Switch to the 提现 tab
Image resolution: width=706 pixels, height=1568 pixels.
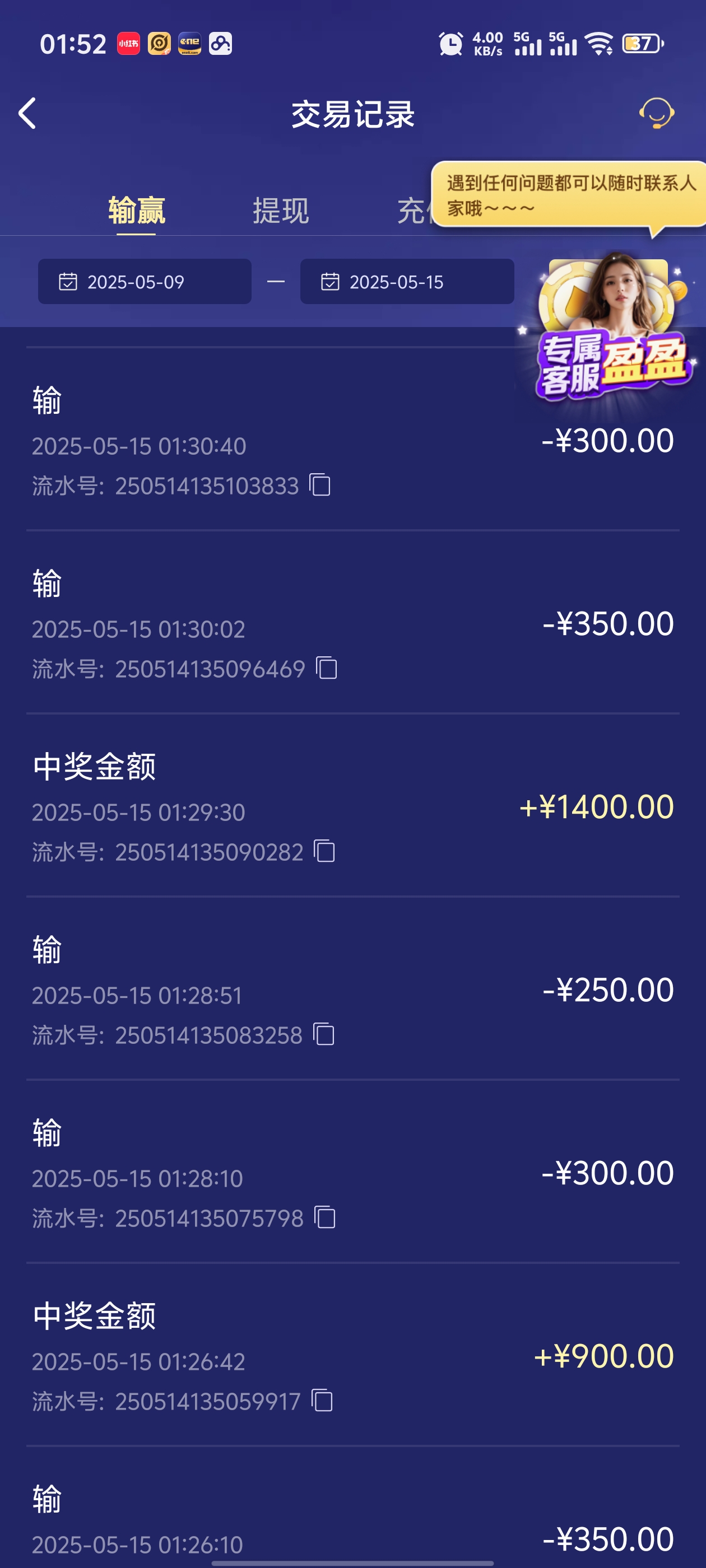click(281, 211)
